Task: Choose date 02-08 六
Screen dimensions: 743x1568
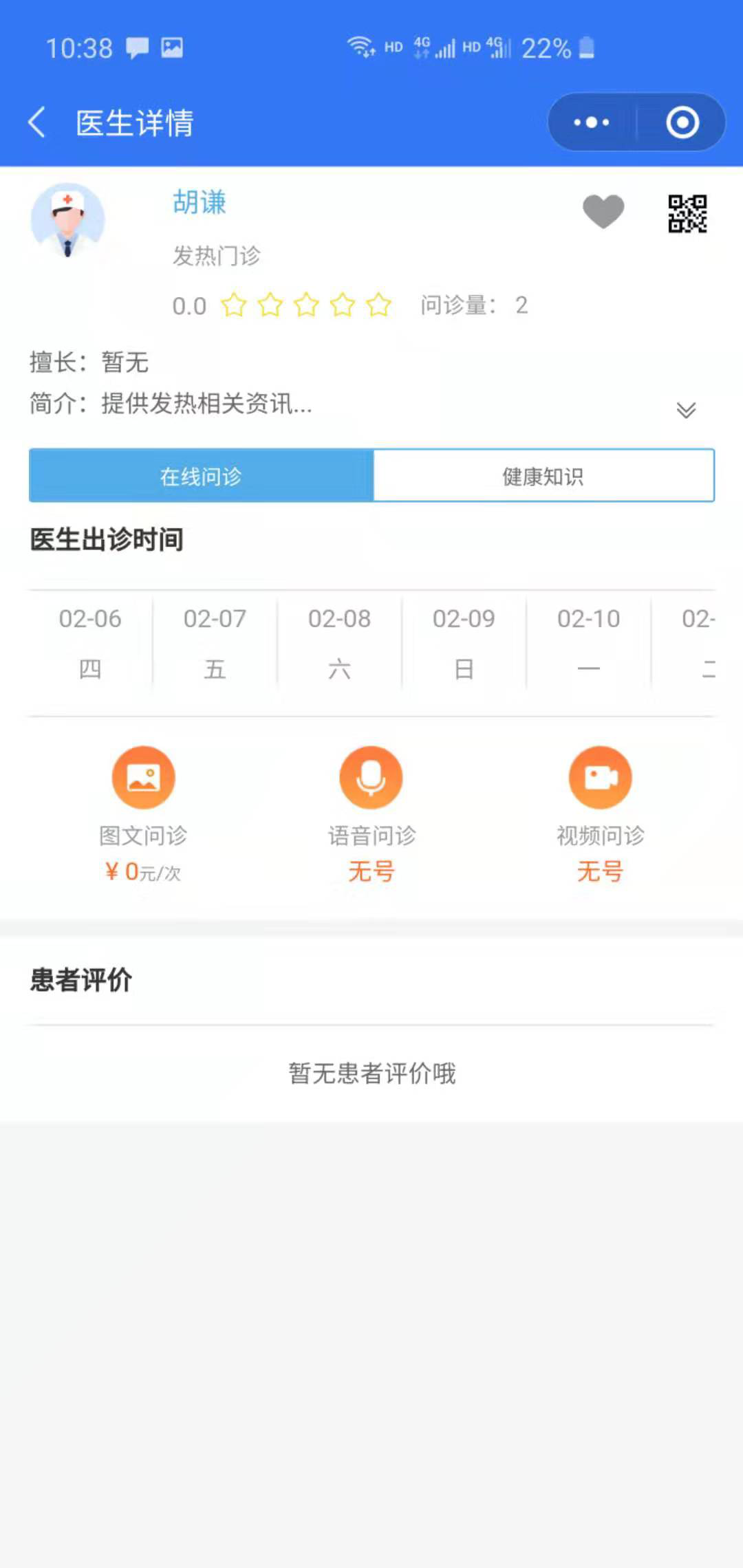Action: (x=339, y=643)
